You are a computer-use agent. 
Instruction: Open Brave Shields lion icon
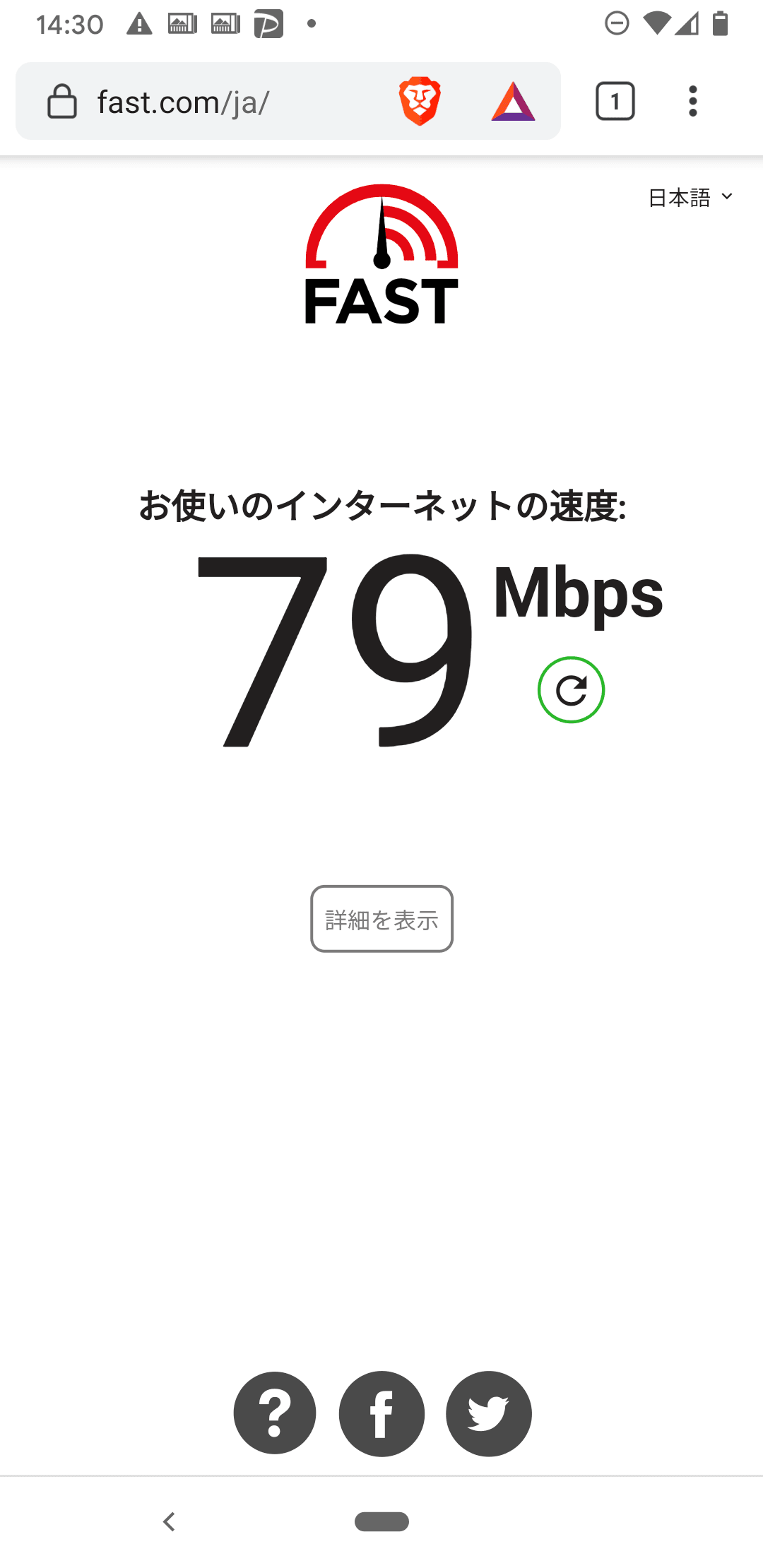tap(420, 101)
